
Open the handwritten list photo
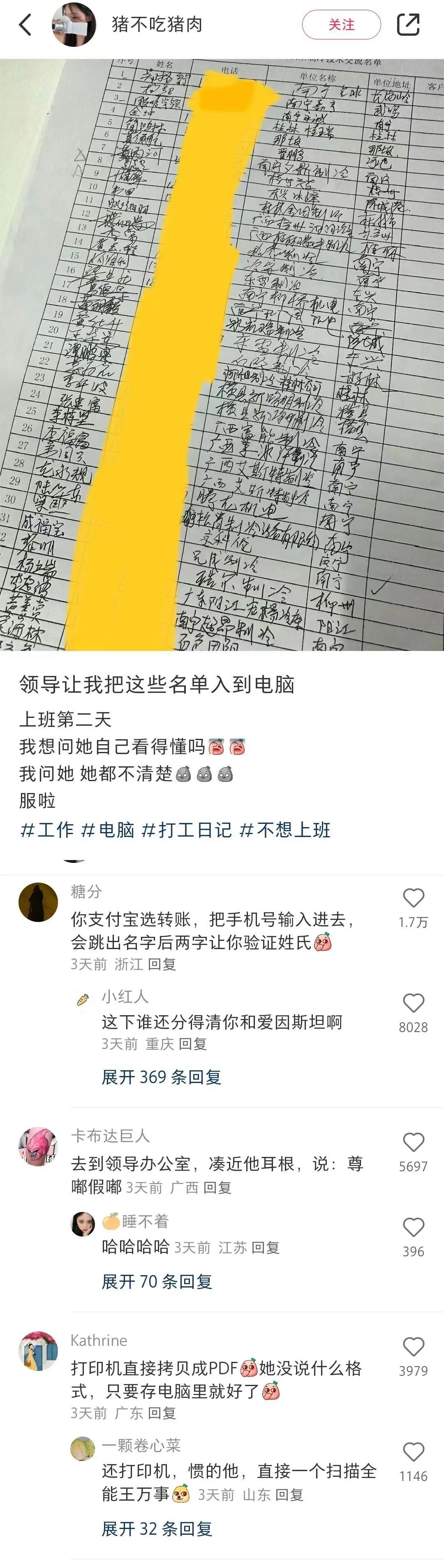pyautogui.click(x=222, y=354)
